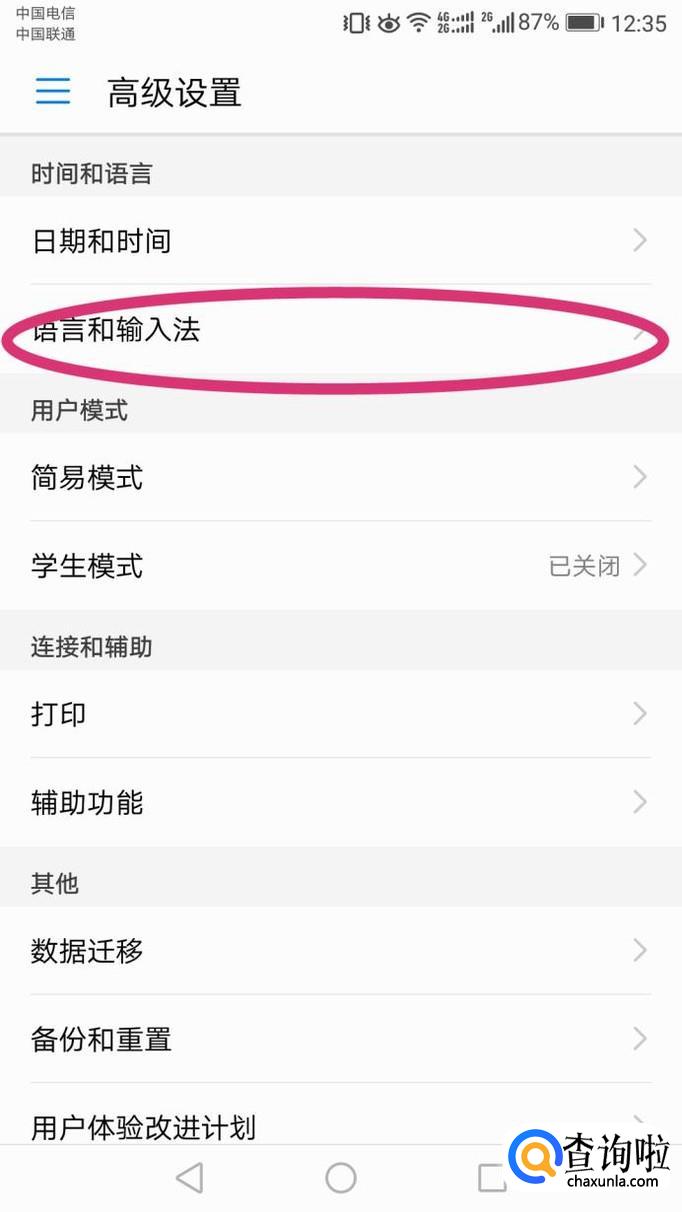Open 学生模式 settings

(x=340, y=566)
